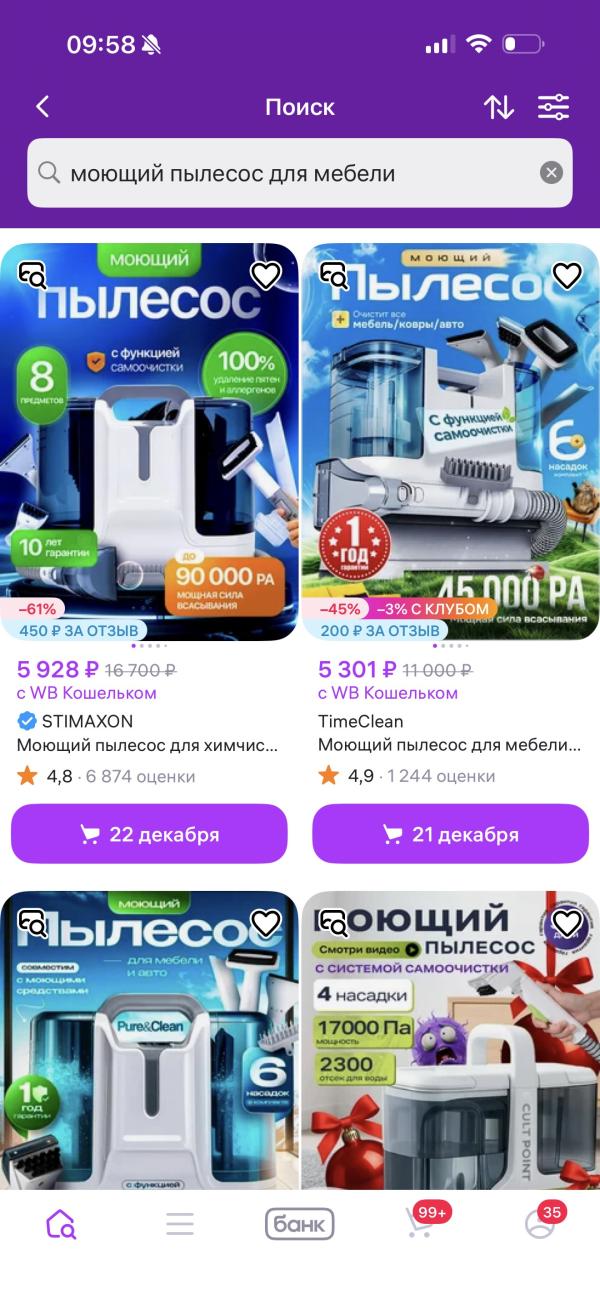Open the Pure&Clean vacuum product card

pos(149,1040)
